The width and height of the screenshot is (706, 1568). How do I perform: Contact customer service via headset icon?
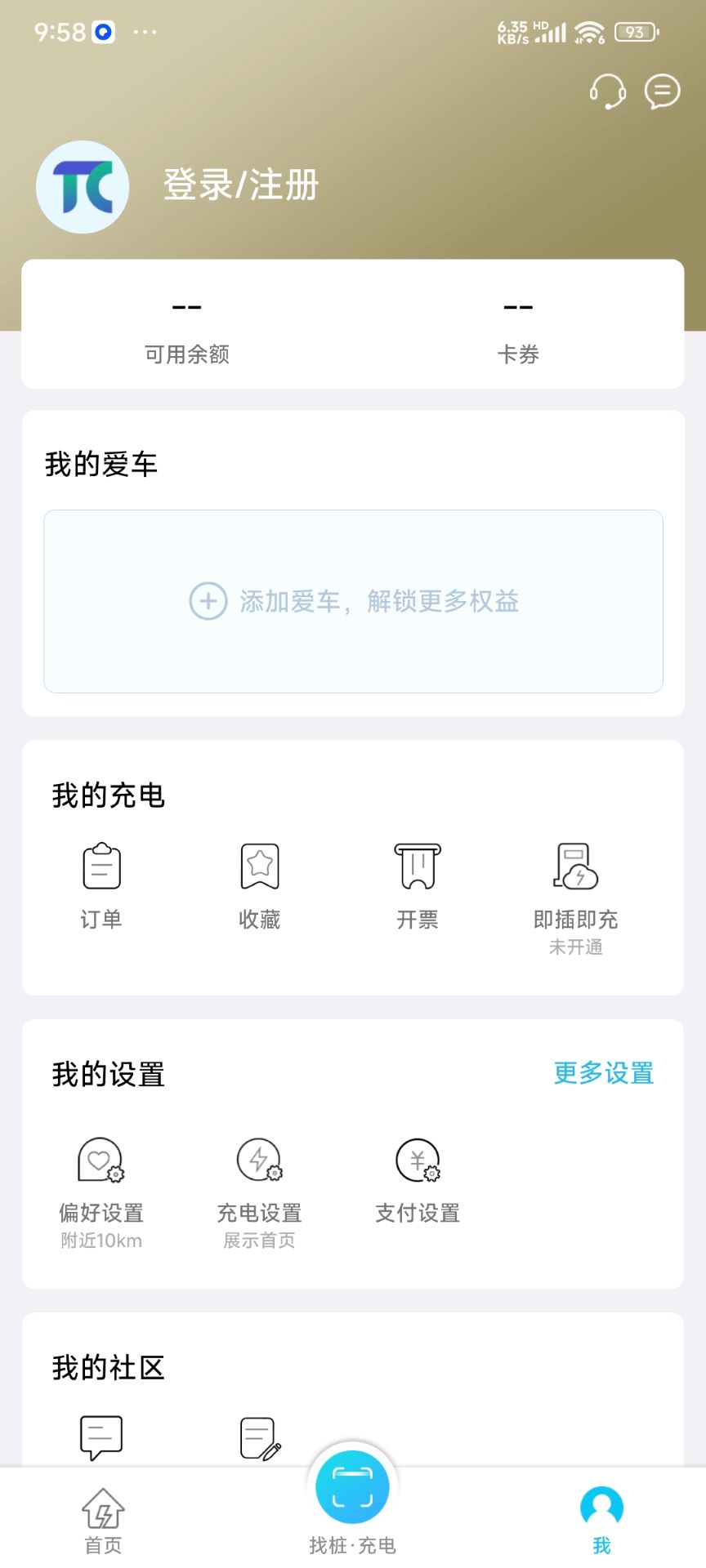point(608,92)
